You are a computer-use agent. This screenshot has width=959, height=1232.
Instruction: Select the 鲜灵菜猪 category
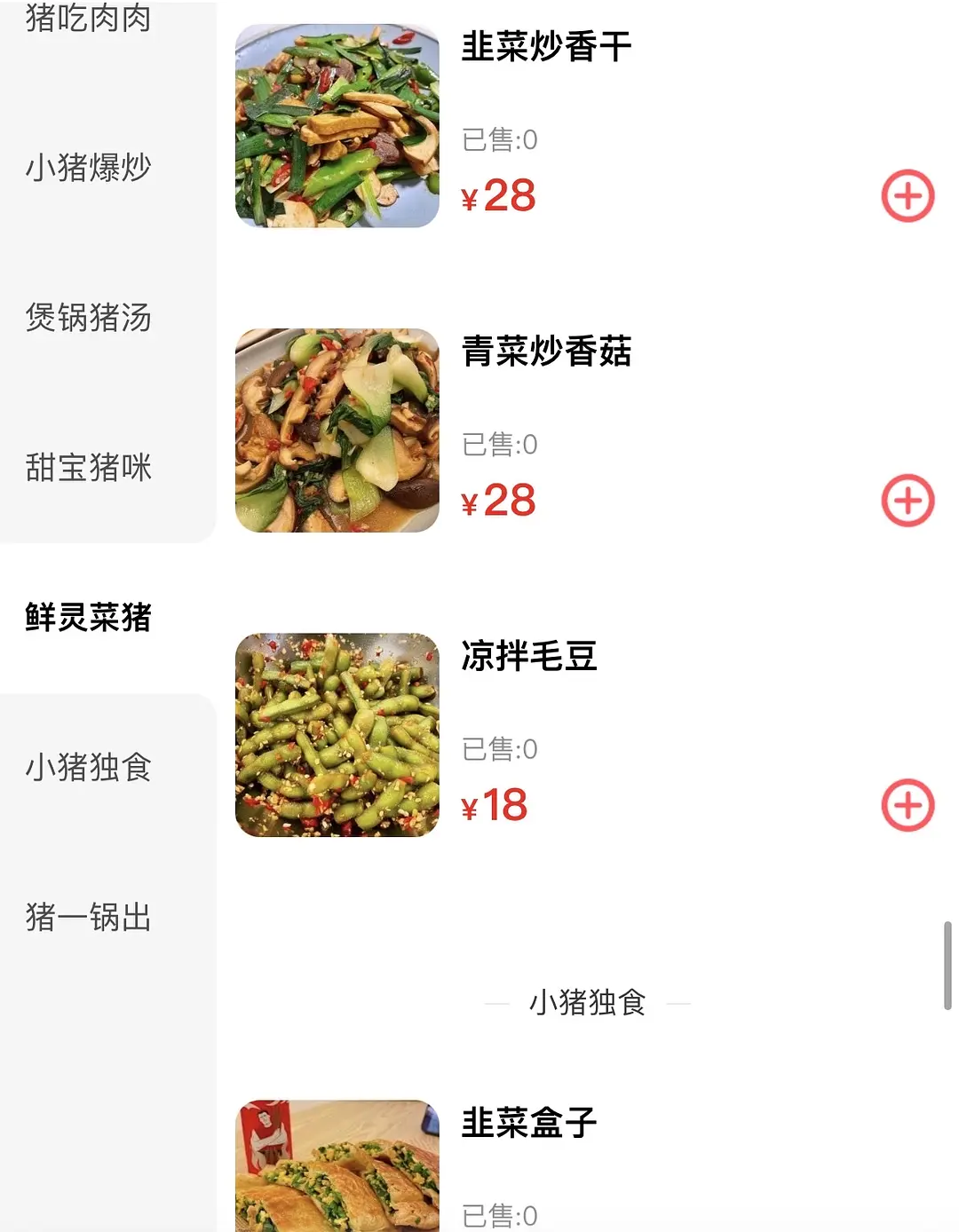[x=89, y=617]
